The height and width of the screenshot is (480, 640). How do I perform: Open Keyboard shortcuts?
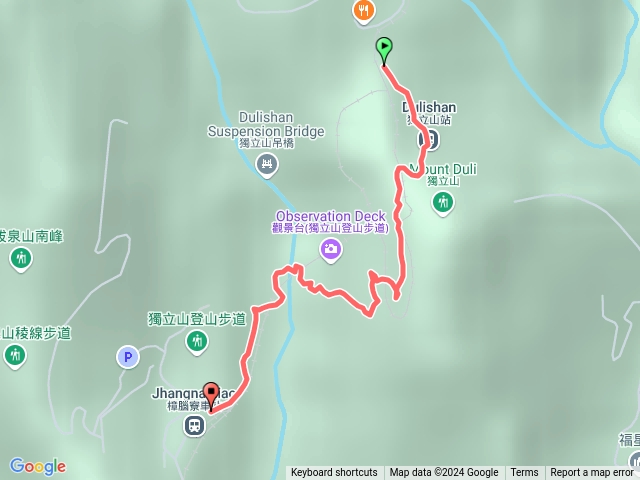(334, 473)
